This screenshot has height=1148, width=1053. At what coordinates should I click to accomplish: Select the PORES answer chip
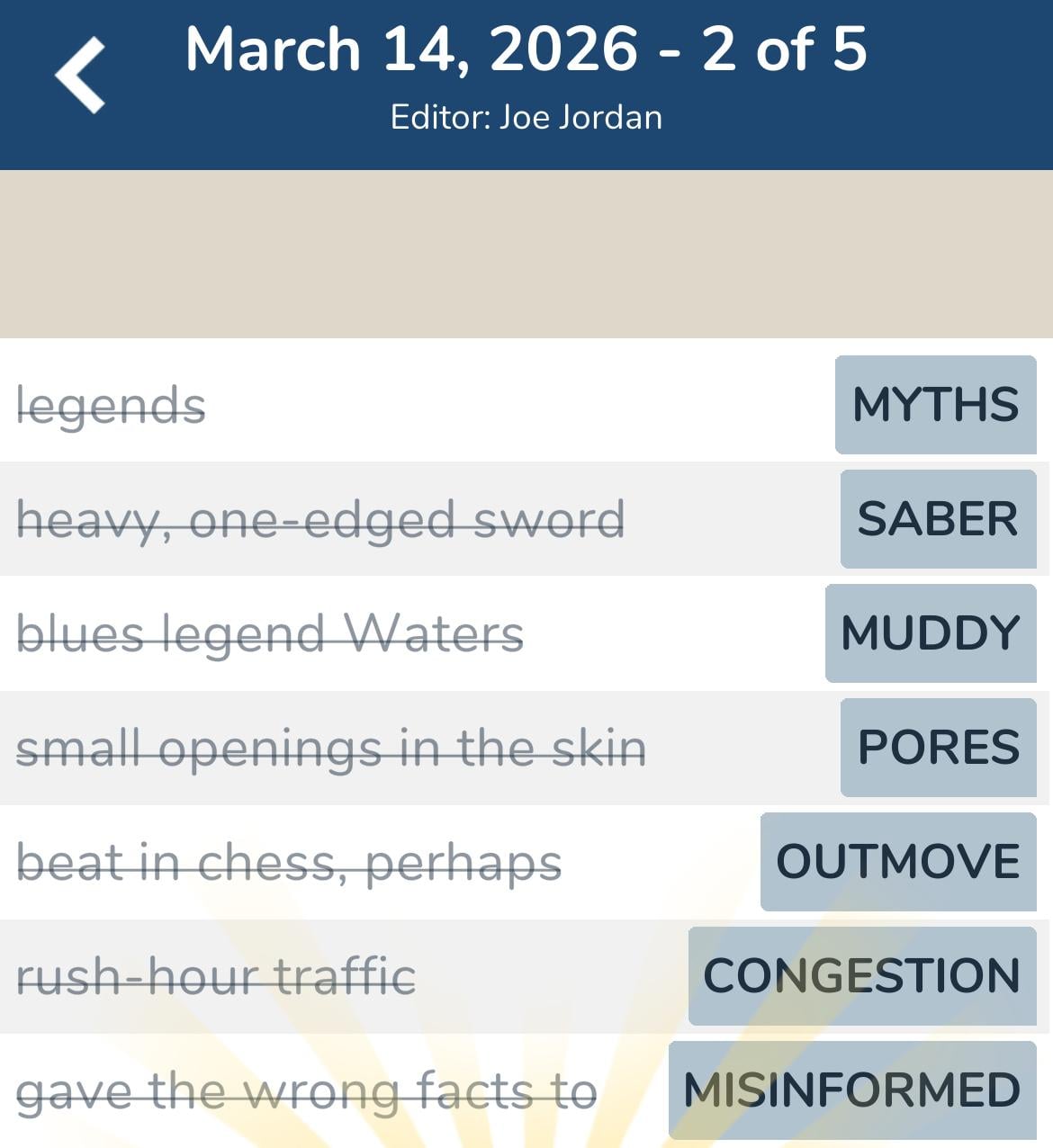[x=937, y=747]
